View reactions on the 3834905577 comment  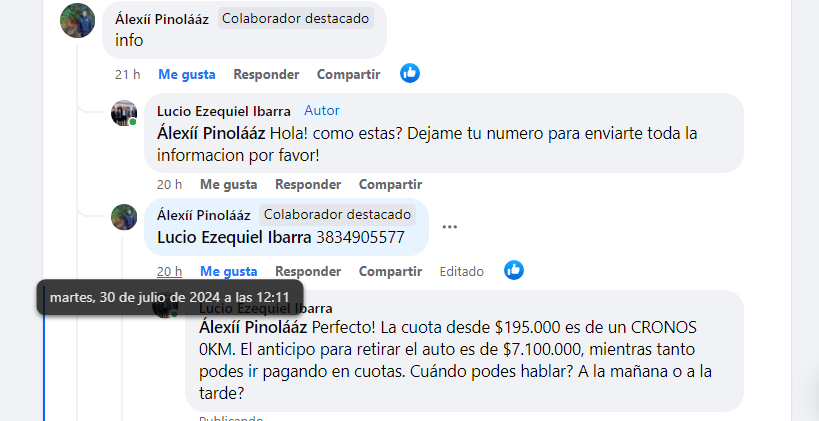click(514, 270)
